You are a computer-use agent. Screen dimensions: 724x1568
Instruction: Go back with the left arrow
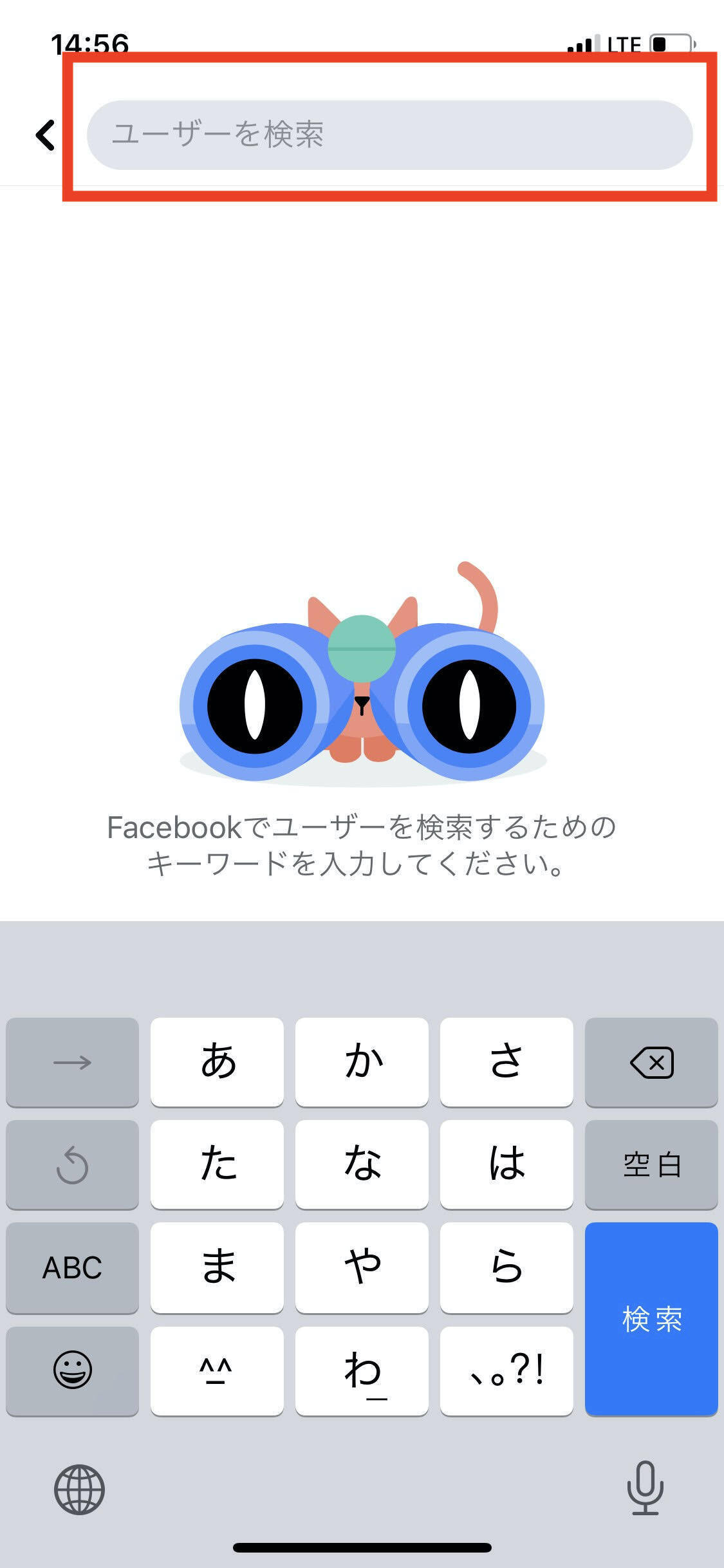45,135
